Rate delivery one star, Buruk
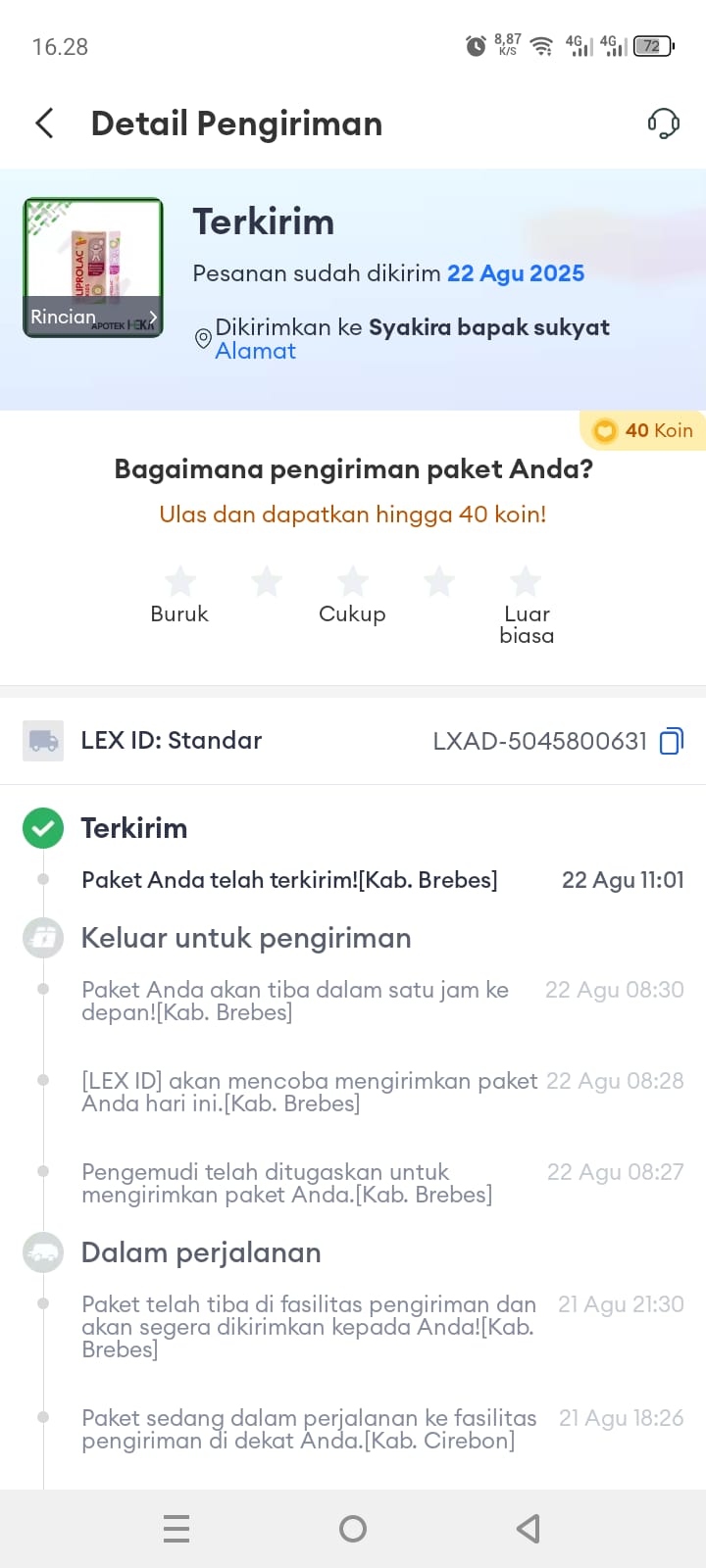 [x=180, y=581]
